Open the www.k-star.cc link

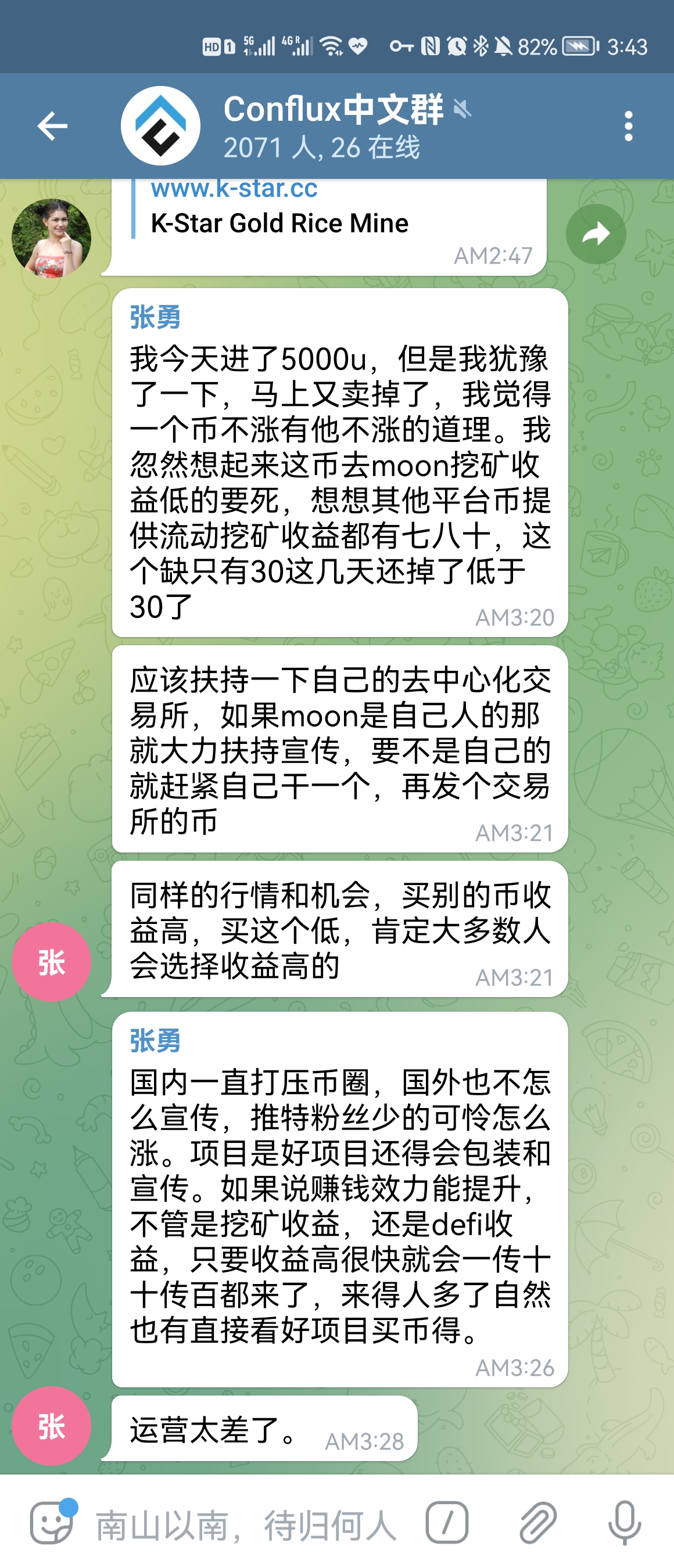tap(234, 189)
